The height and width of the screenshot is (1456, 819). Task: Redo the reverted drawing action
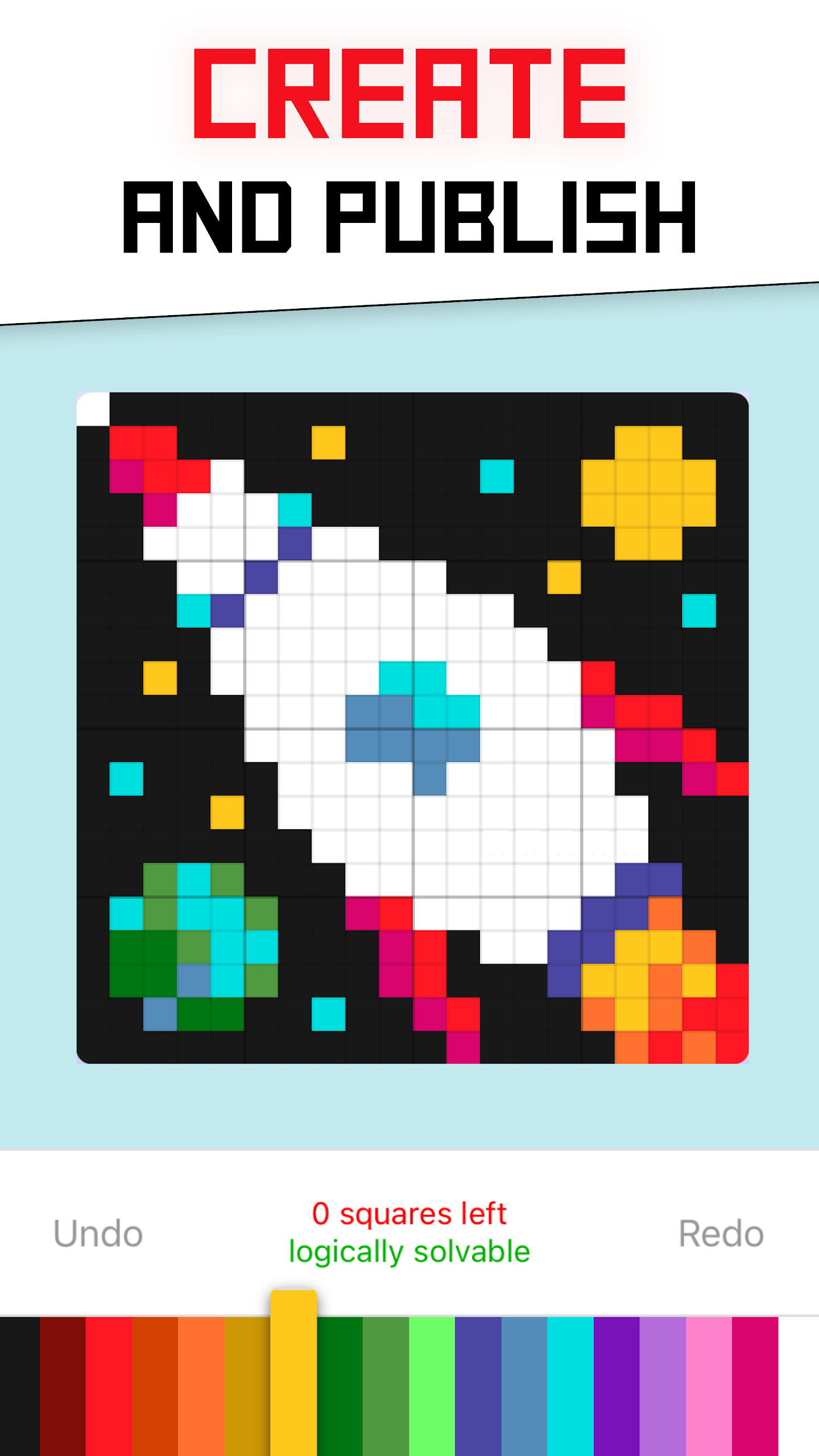point(721,1234)
